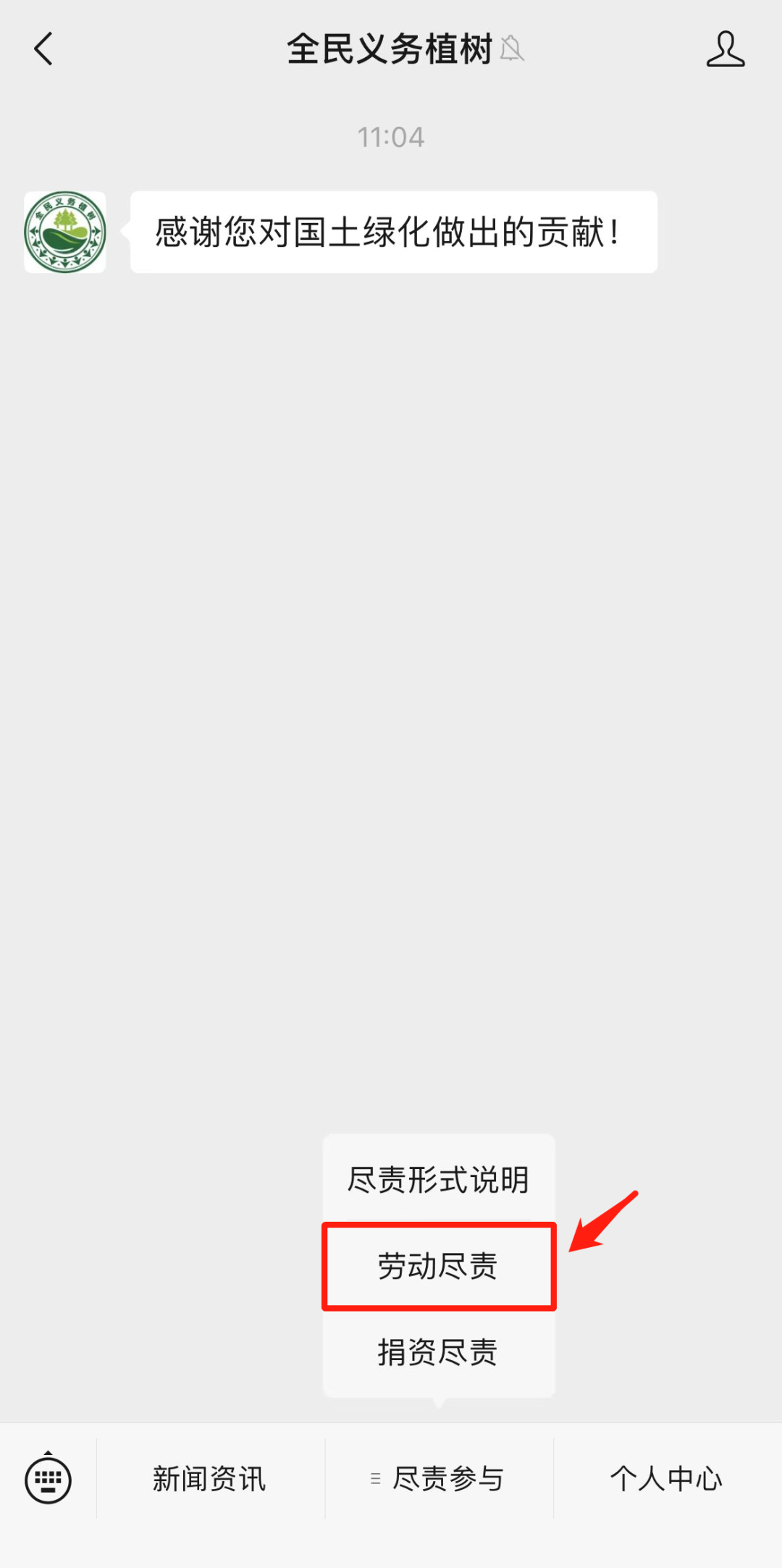Viewport: 782px width, 1568px height.
Task: Tap the 全民义务植树 avatar
Action: point(65,232)
